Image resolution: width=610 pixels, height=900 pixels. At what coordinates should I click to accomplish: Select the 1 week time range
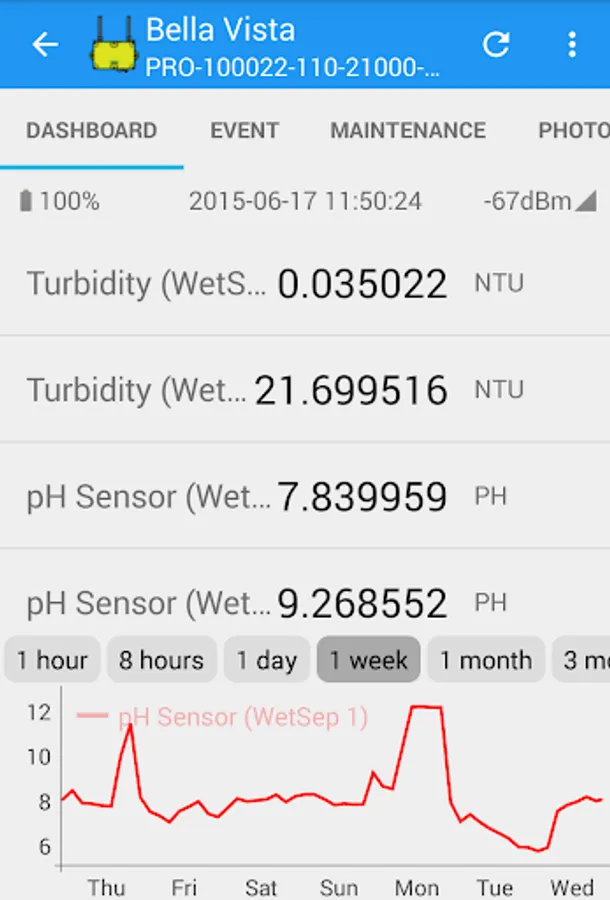[x=368, y=660]
